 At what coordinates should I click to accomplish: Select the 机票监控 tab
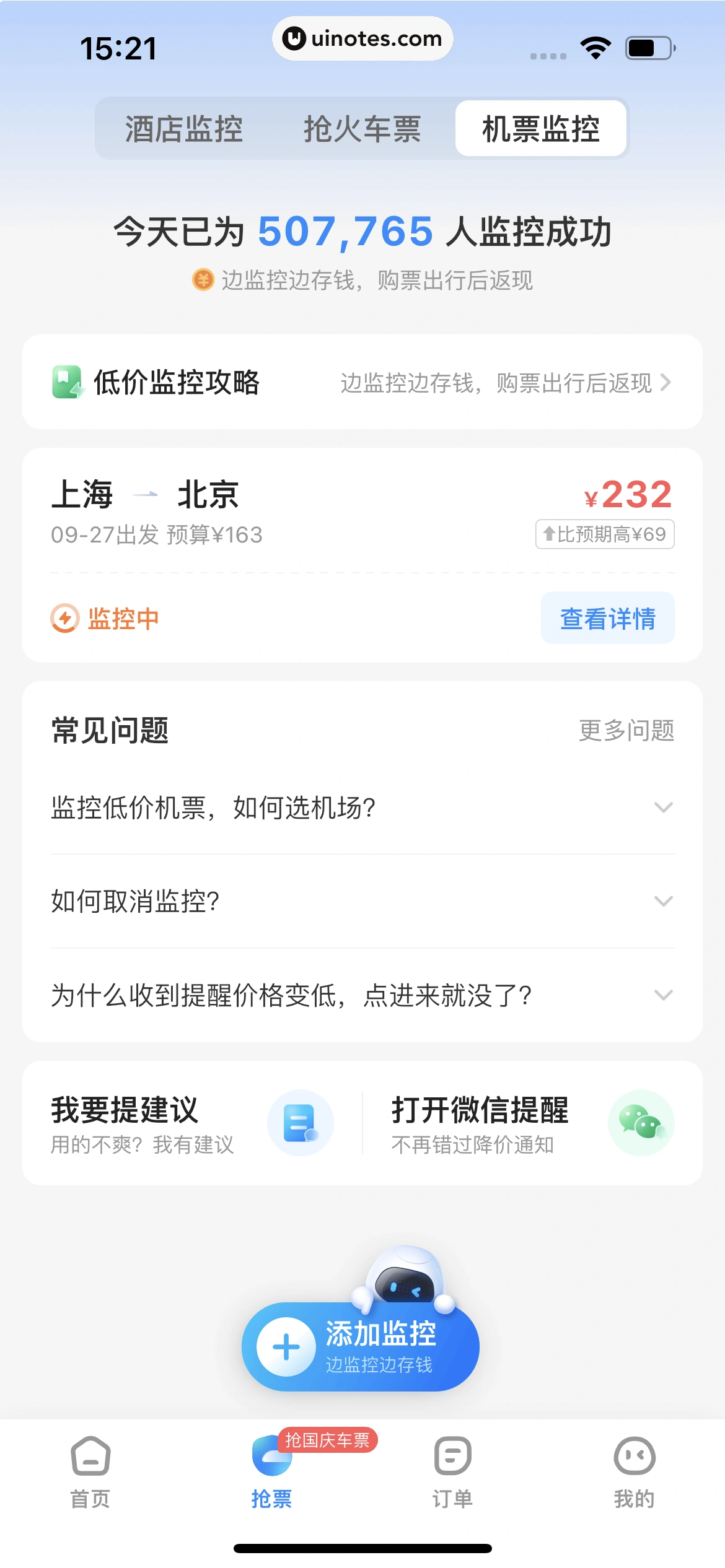point(540,129)
